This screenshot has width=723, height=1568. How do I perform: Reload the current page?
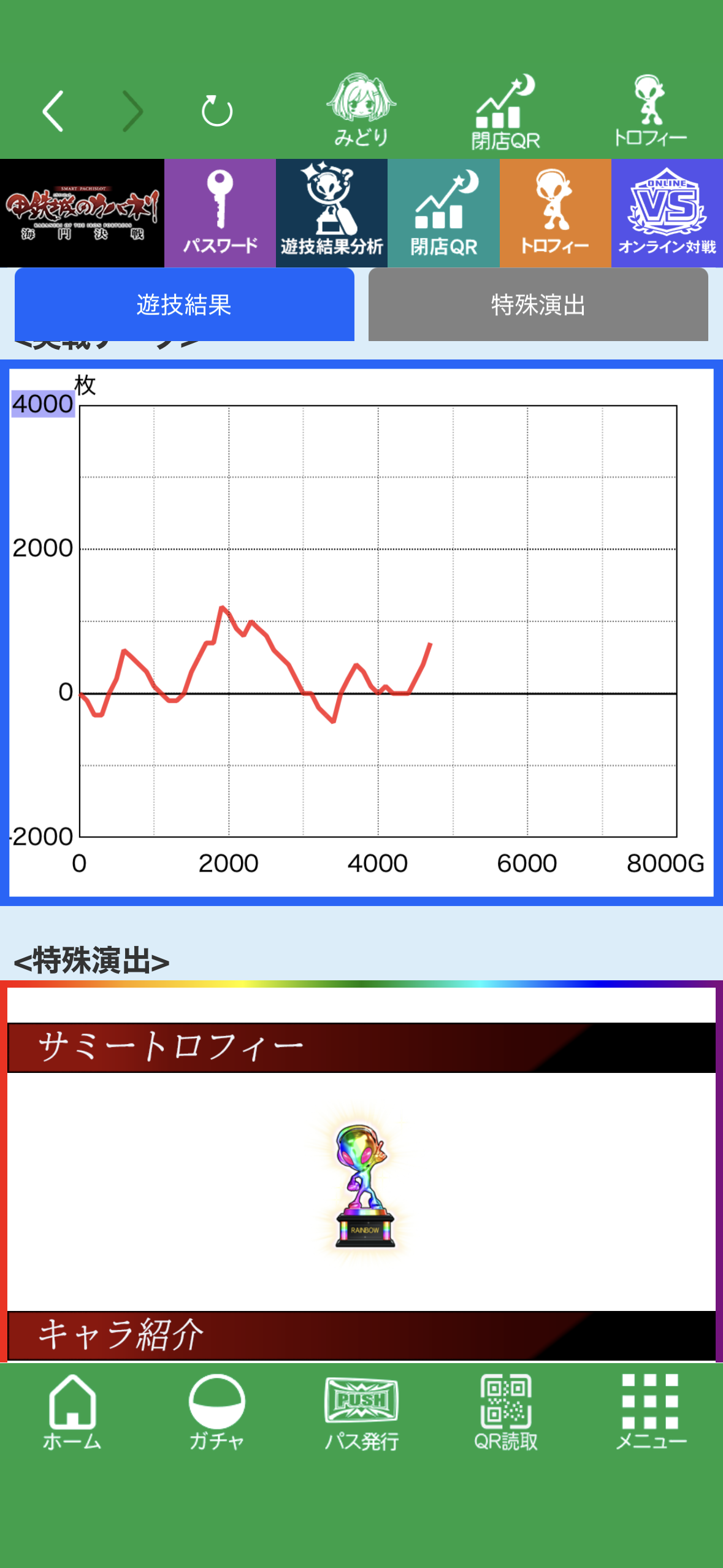(217, 111)
